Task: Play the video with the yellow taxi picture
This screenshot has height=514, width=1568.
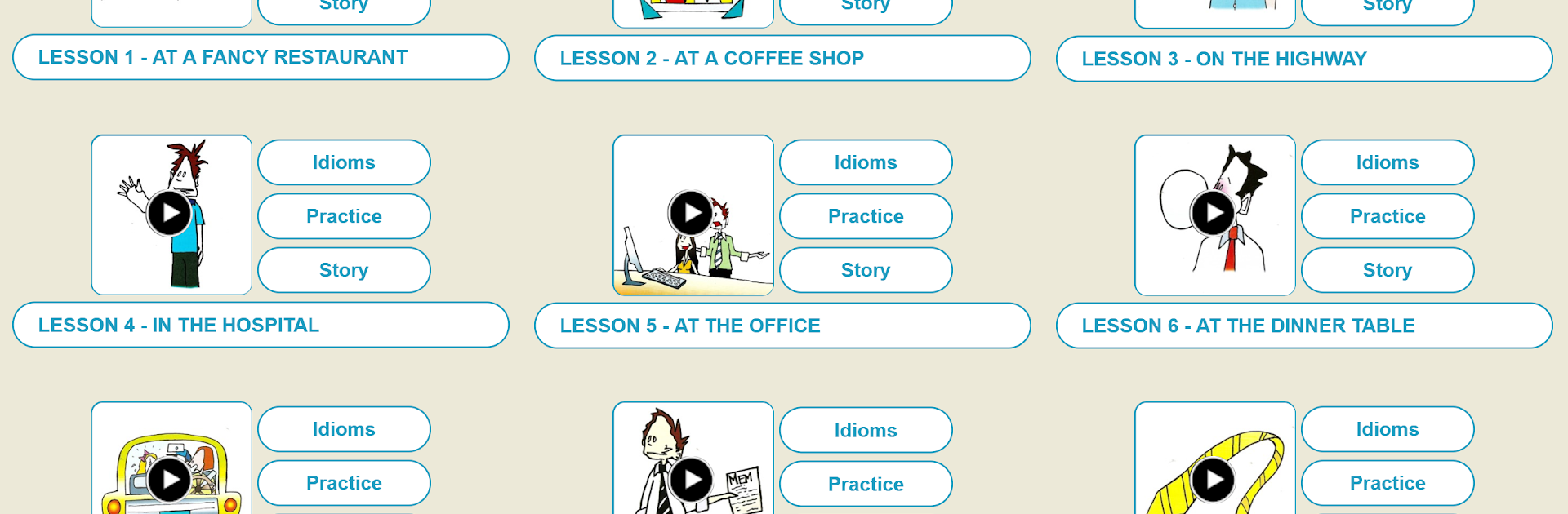Action: 170,480
